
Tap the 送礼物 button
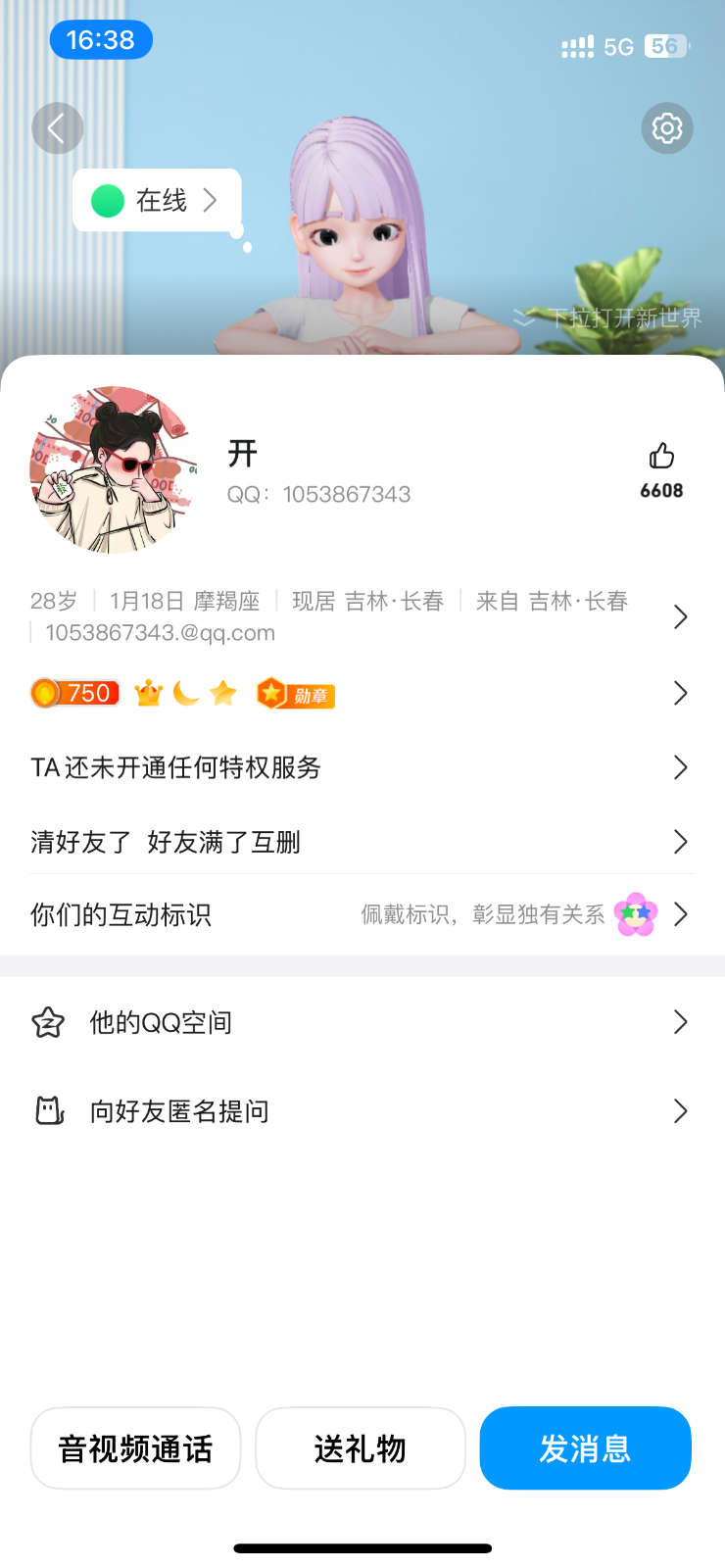(x=360, y=1448)
